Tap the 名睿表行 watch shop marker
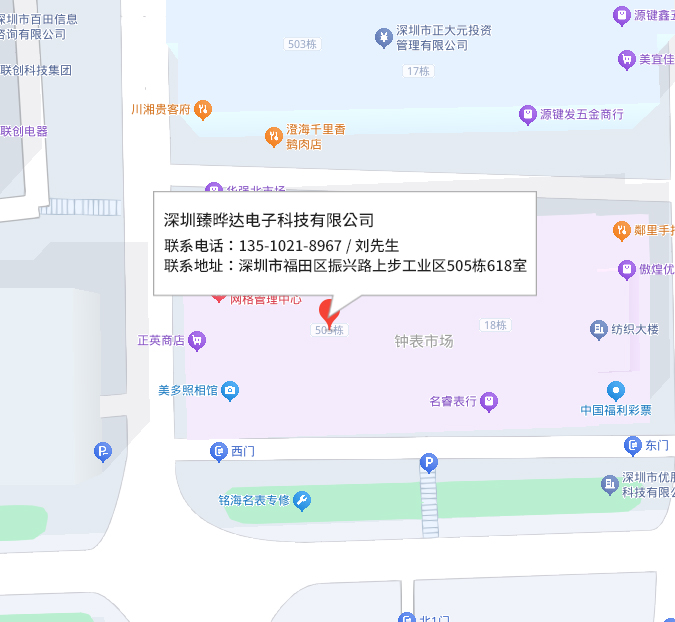 click(x=489, y=402)
